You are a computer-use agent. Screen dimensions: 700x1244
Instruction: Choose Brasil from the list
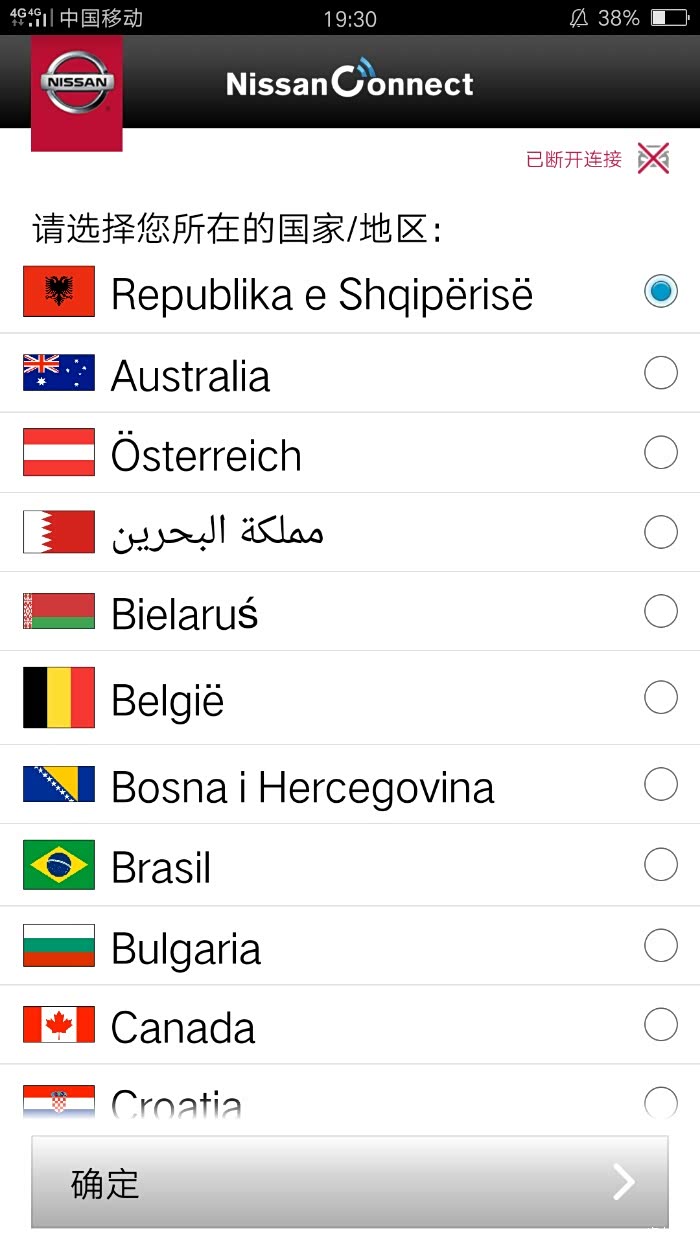(x=660, y=865)
